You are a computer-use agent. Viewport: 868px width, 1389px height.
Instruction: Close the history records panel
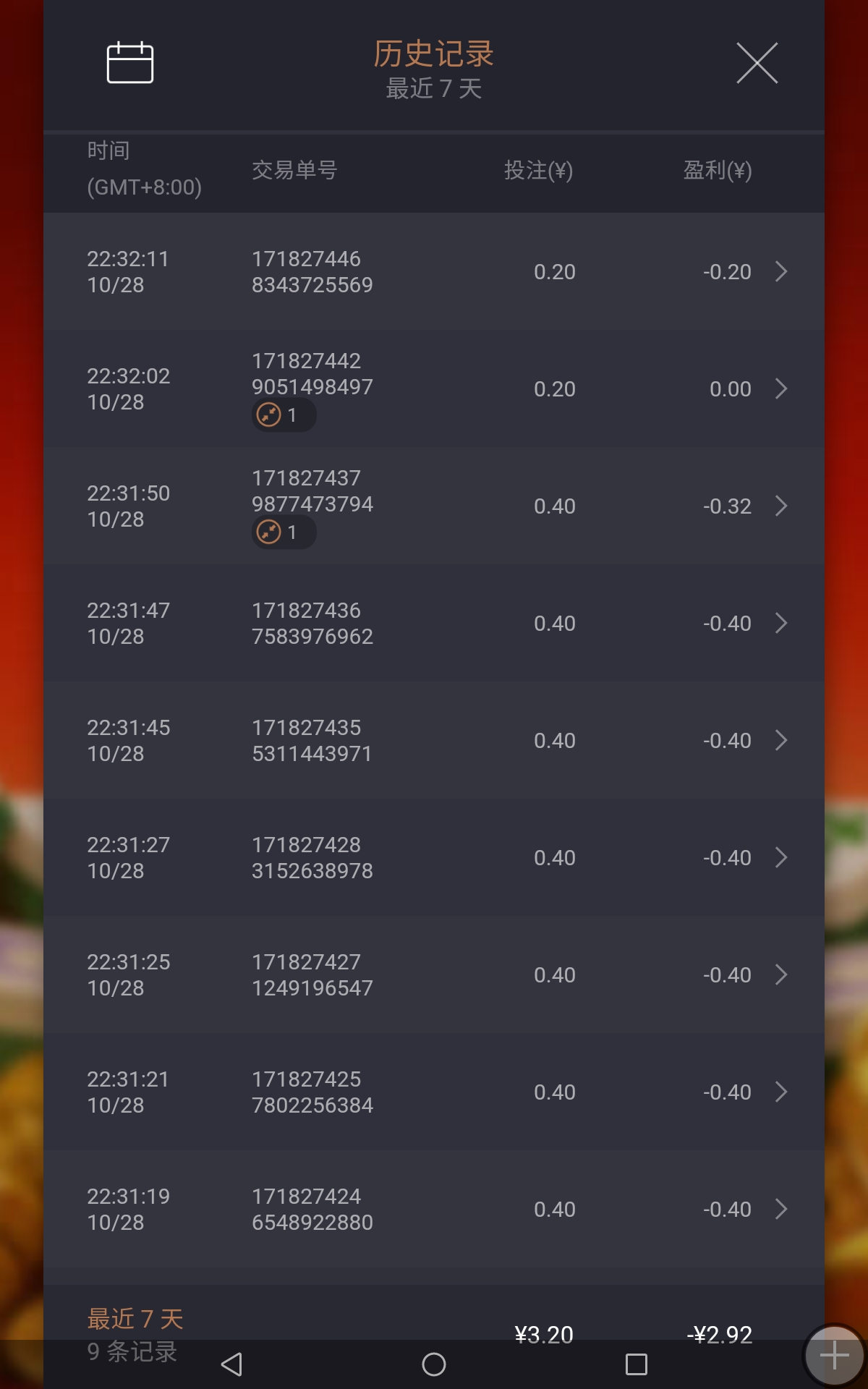coord(757,63)
